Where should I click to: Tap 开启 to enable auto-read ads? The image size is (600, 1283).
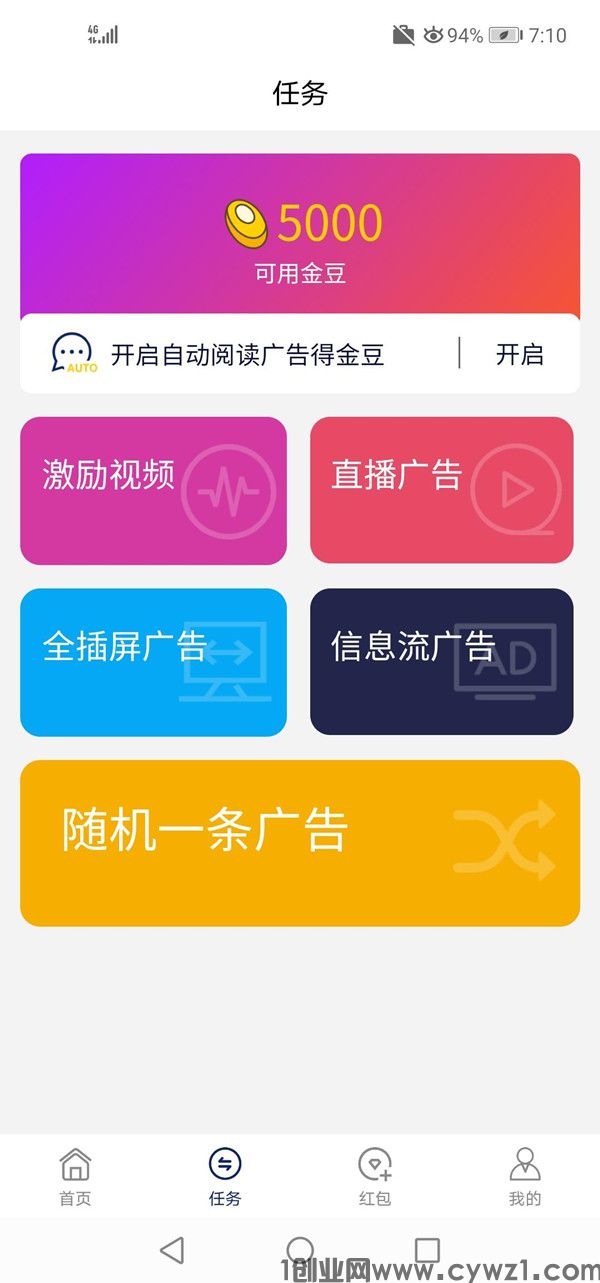click(x=519, y=354)
